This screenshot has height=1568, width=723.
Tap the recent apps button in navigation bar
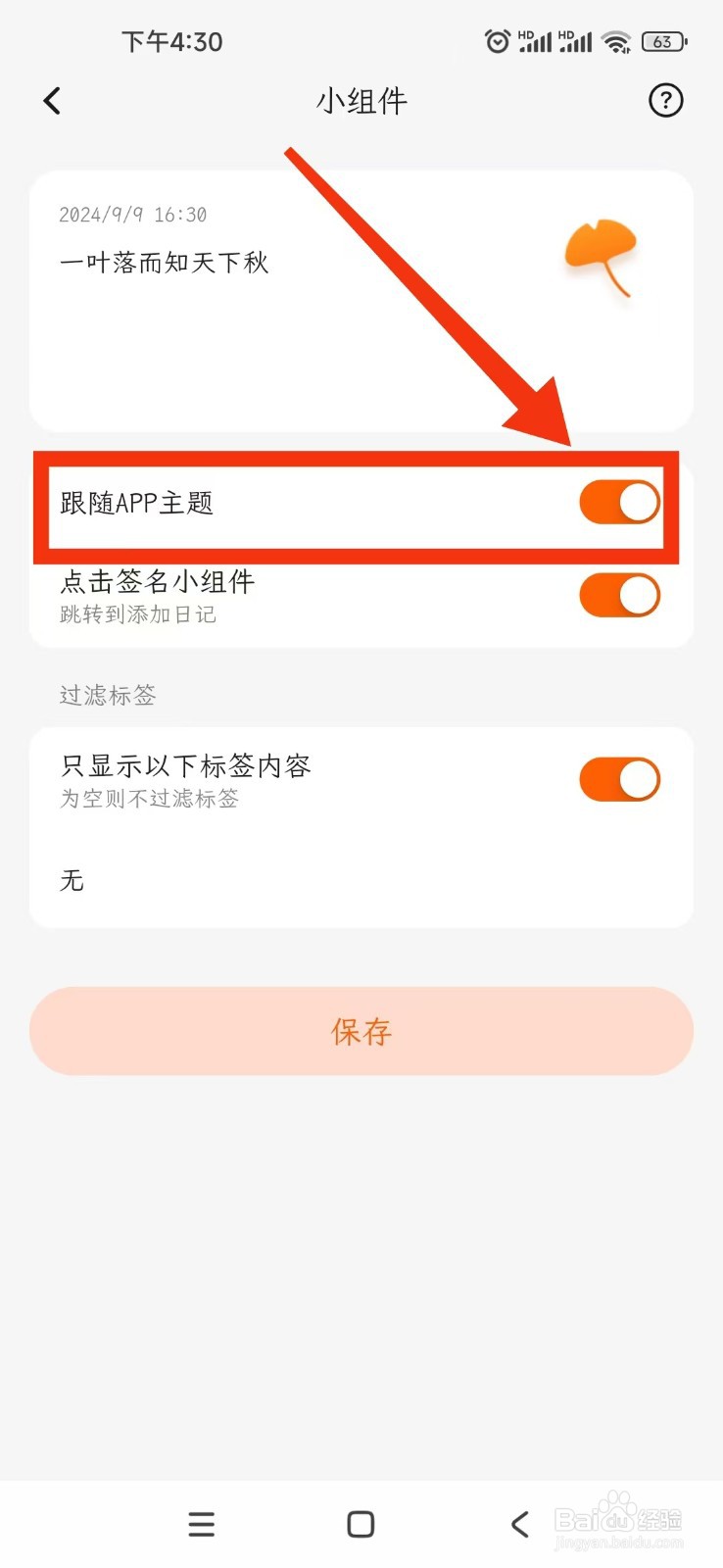coord(201,1524)
